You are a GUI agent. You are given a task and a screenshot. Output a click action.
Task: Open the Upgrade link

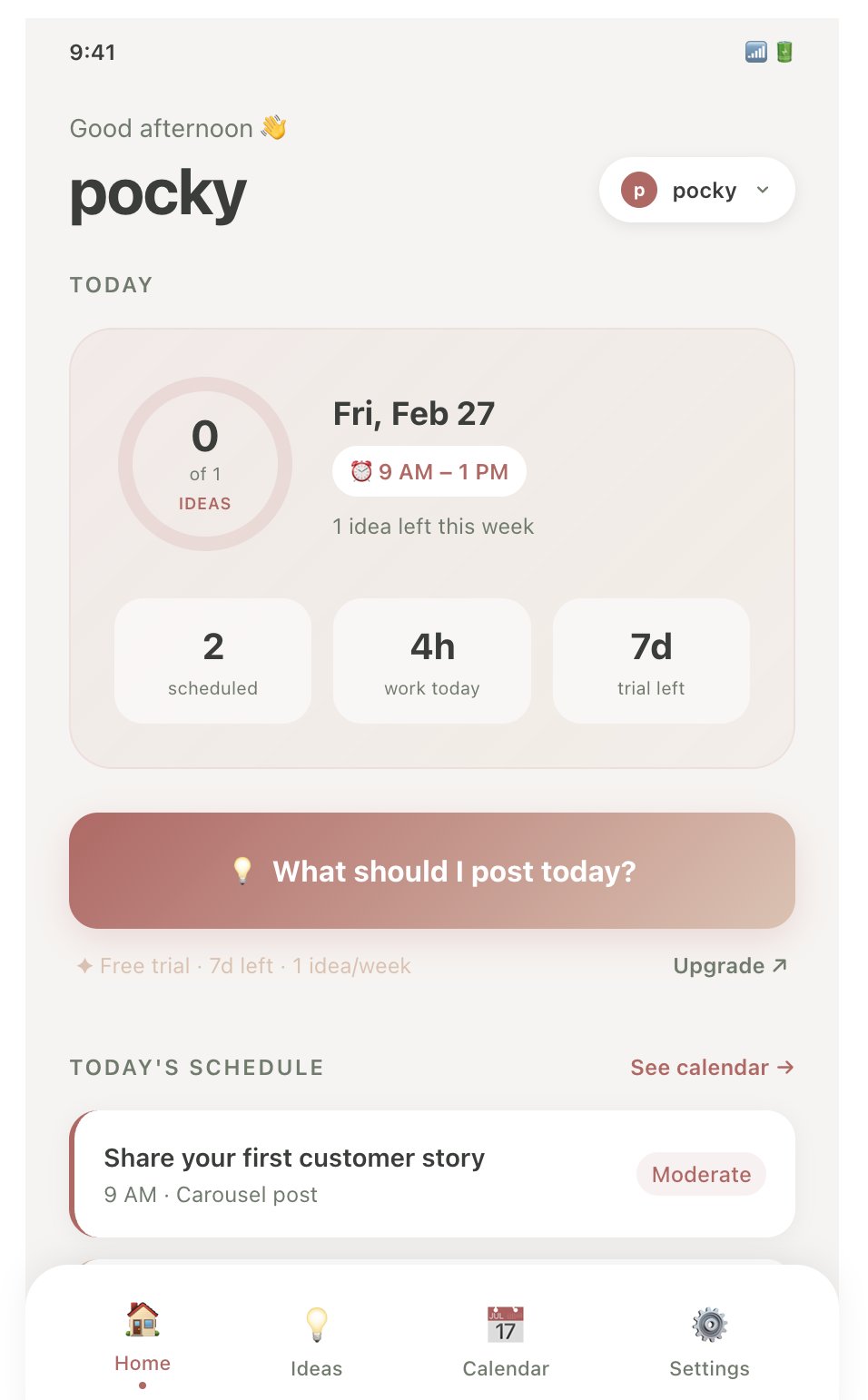pos(729,966)
